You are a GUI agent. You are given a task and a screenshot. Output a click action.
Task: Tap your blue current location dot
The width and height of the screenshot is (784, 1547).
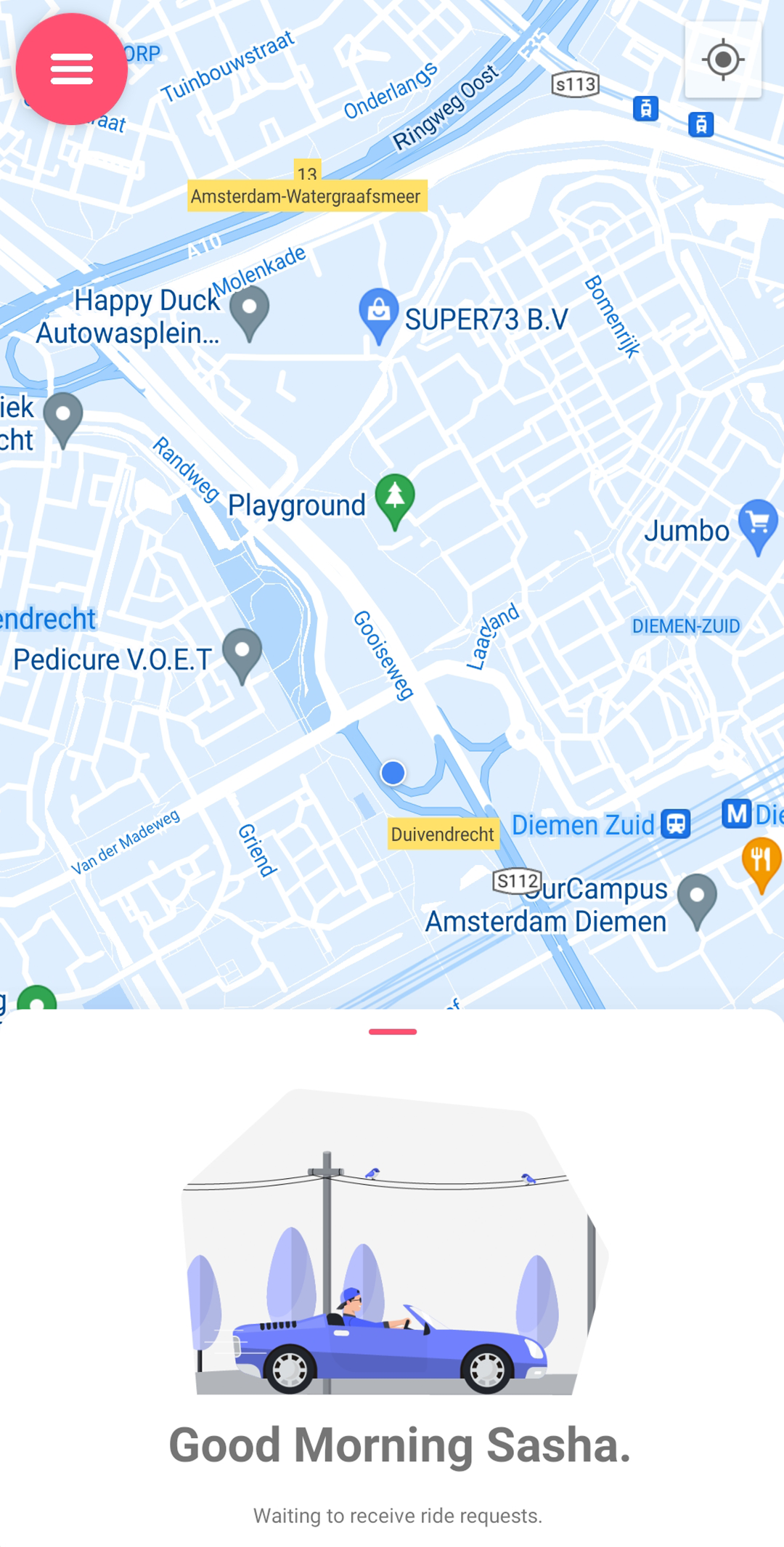393,773
